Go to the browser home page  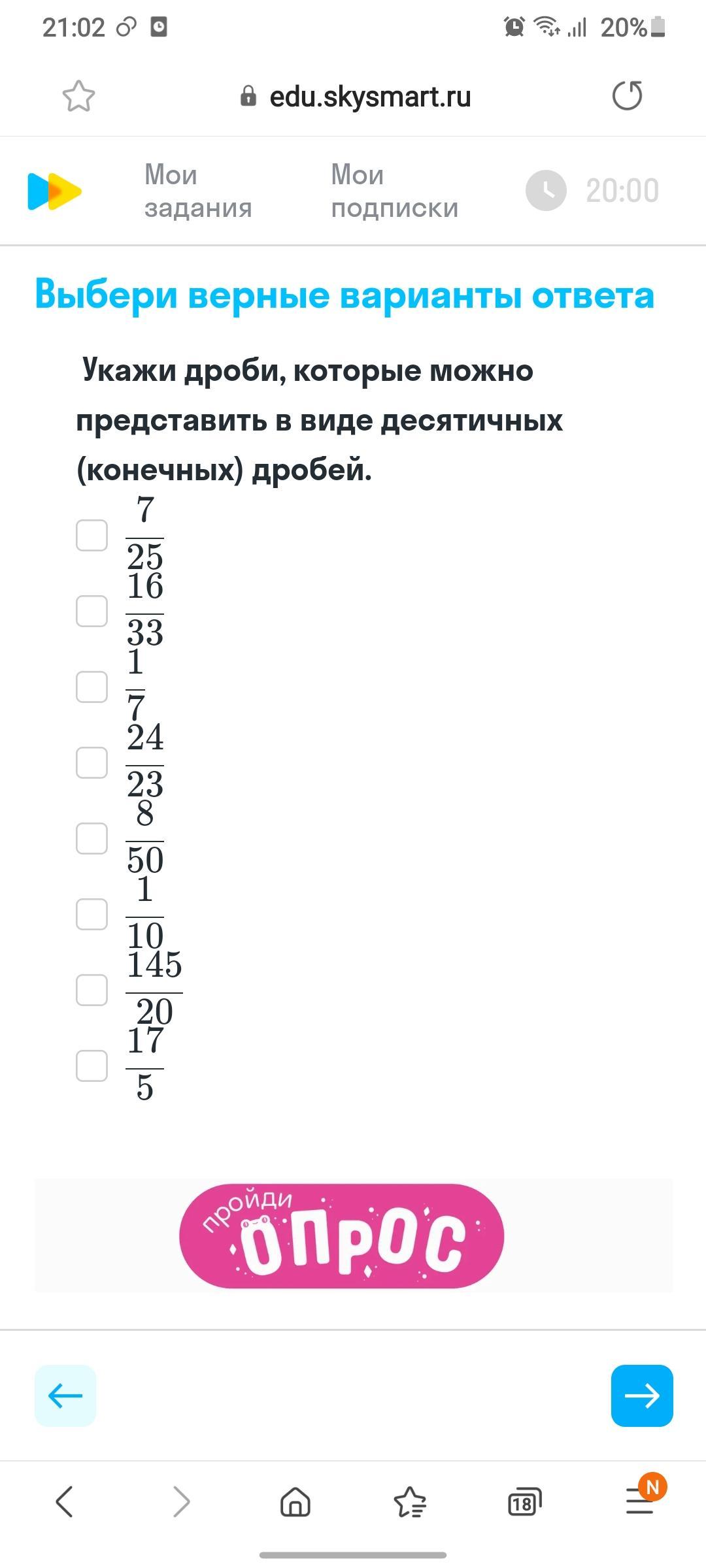[295, 1502]
